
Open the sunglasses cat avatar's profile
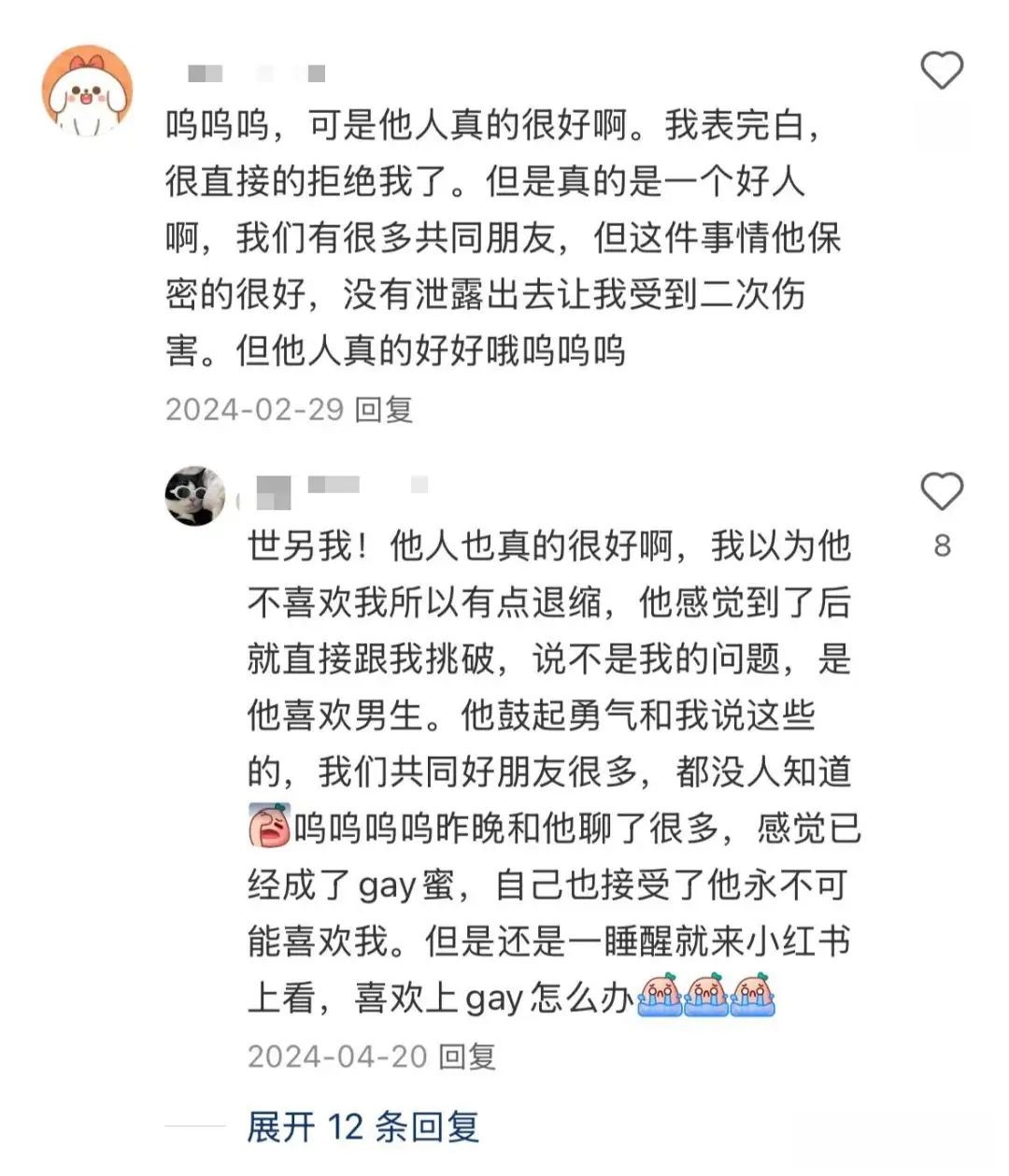click(195, 495)
